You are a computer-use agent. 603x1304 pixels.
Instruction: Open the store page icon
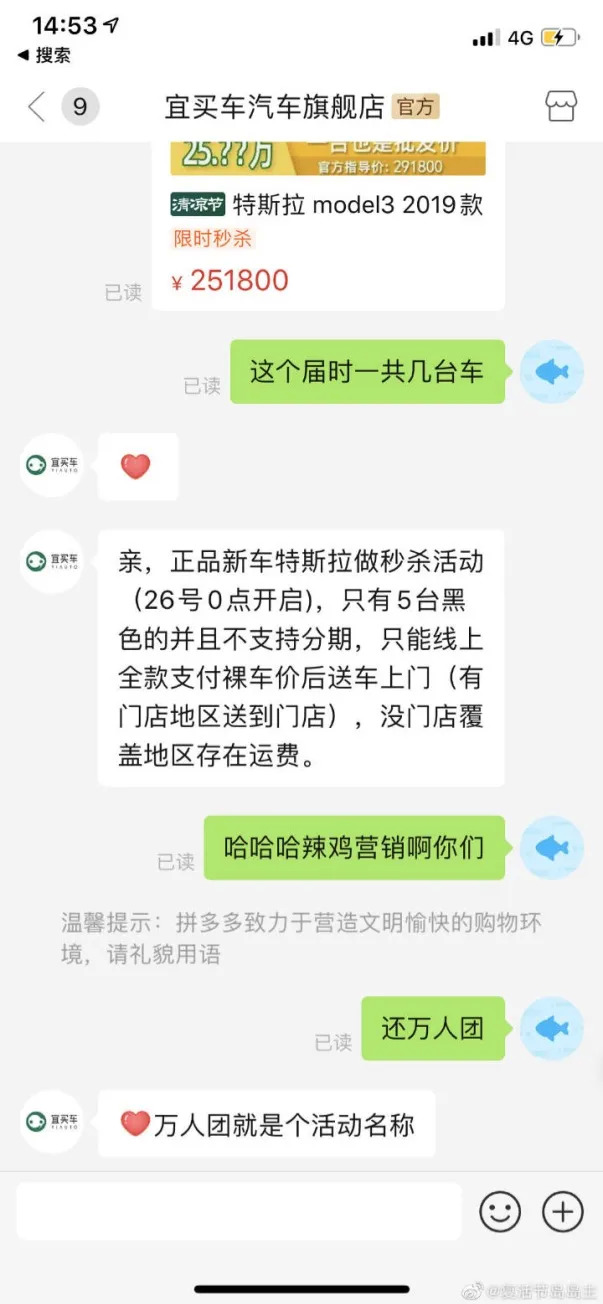(x=561, y=106)
